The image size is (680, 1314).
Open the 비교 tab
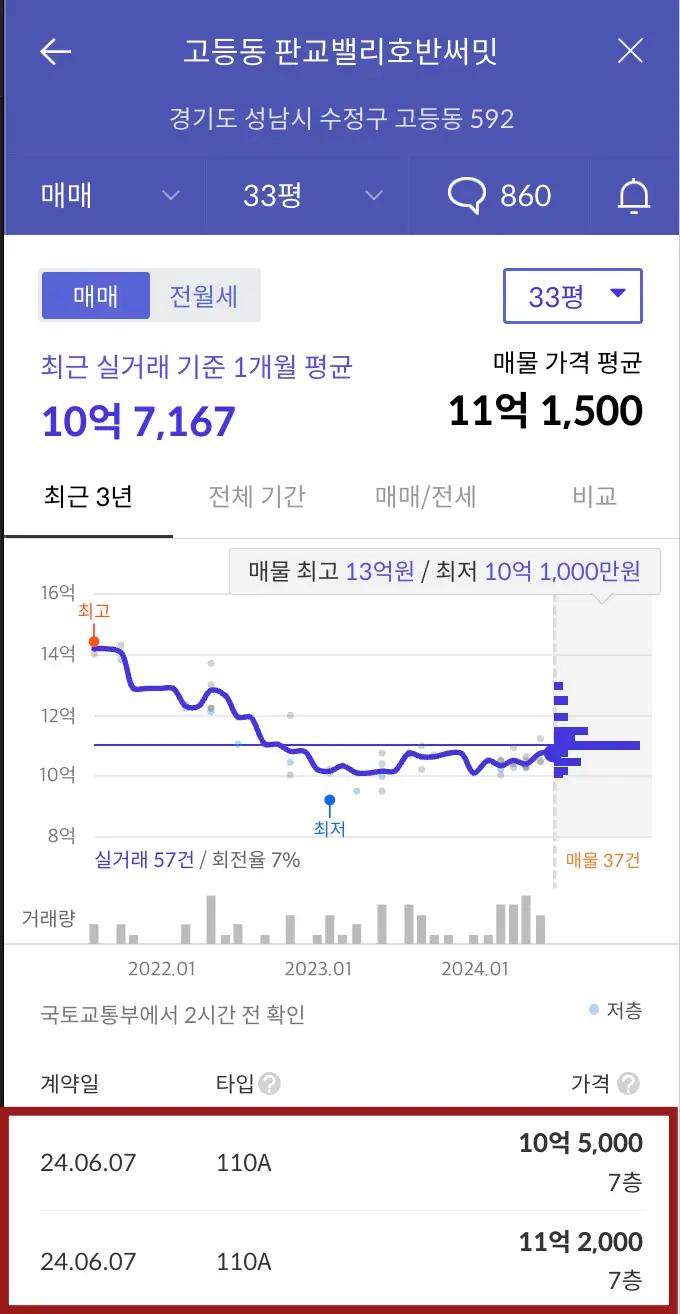[x=594, y=496]
